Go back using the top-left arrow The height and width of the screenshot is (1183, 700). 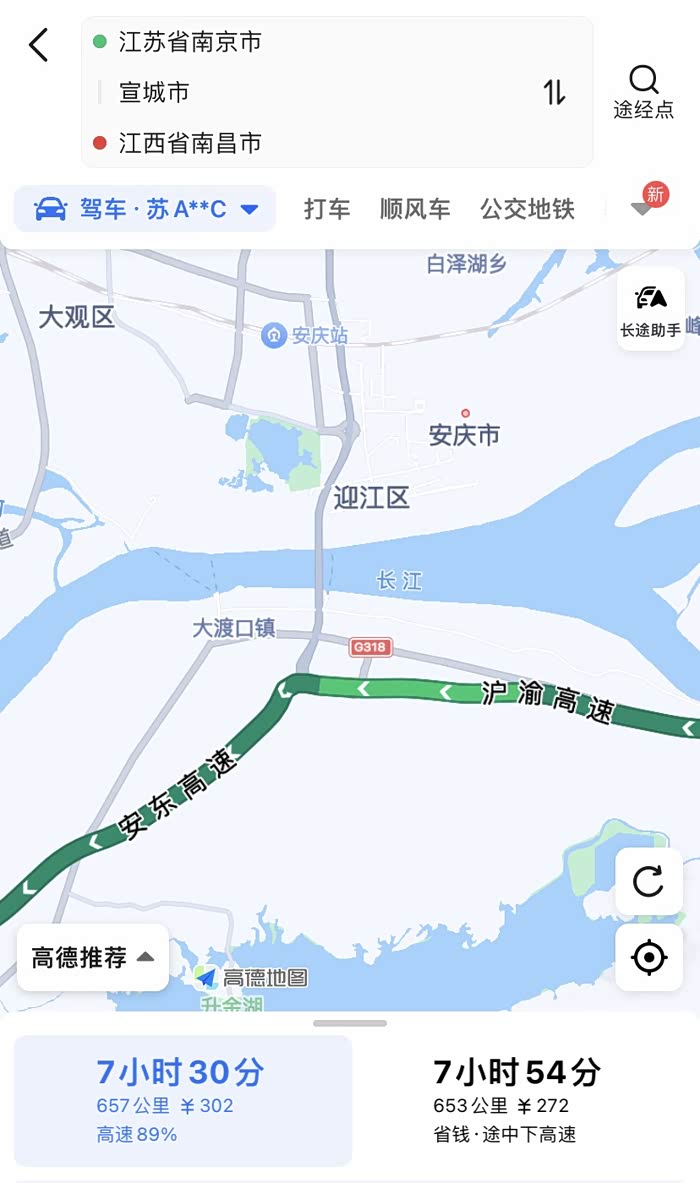tap(38, 45)
